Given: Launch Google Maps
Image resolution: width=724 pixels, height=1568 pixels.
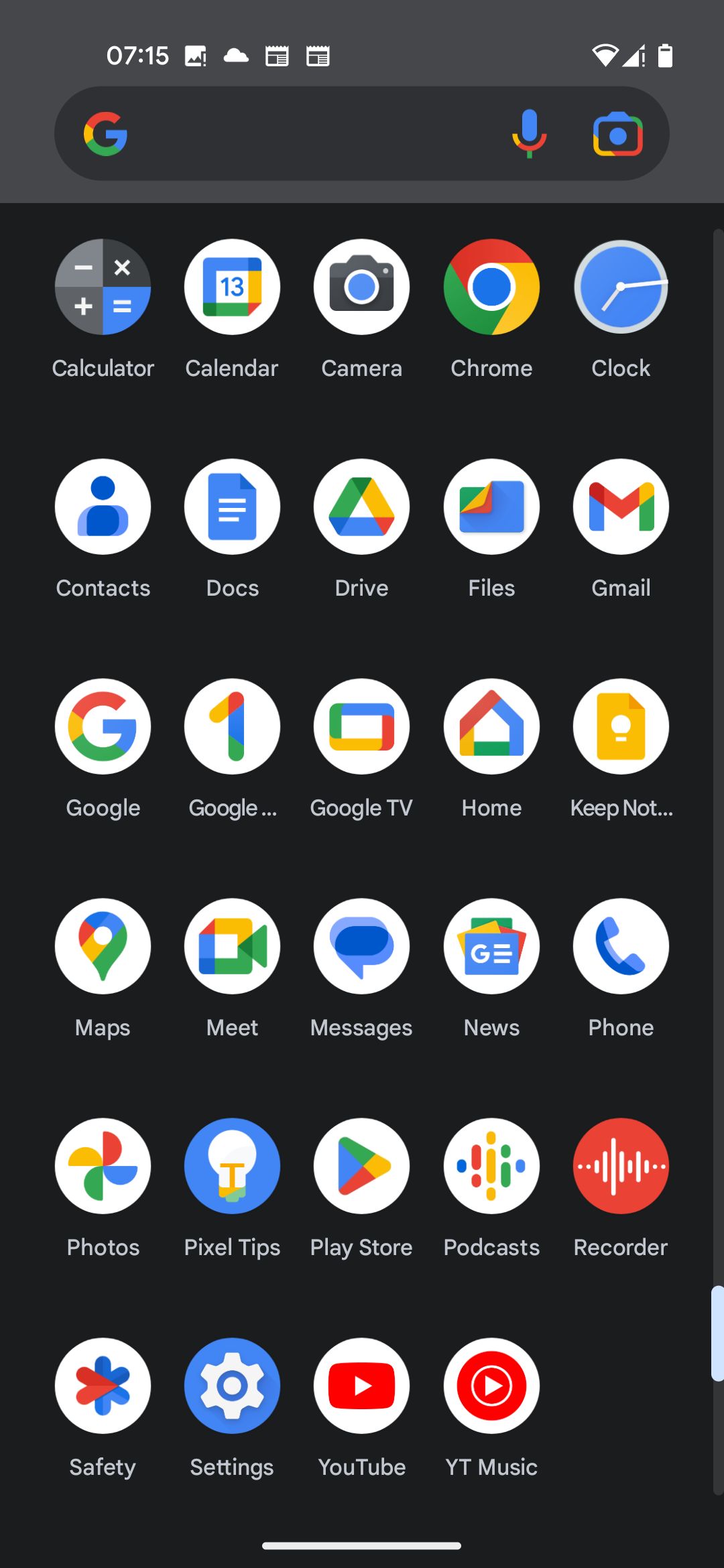Looking at the screenshot, I should click(103, 946).
